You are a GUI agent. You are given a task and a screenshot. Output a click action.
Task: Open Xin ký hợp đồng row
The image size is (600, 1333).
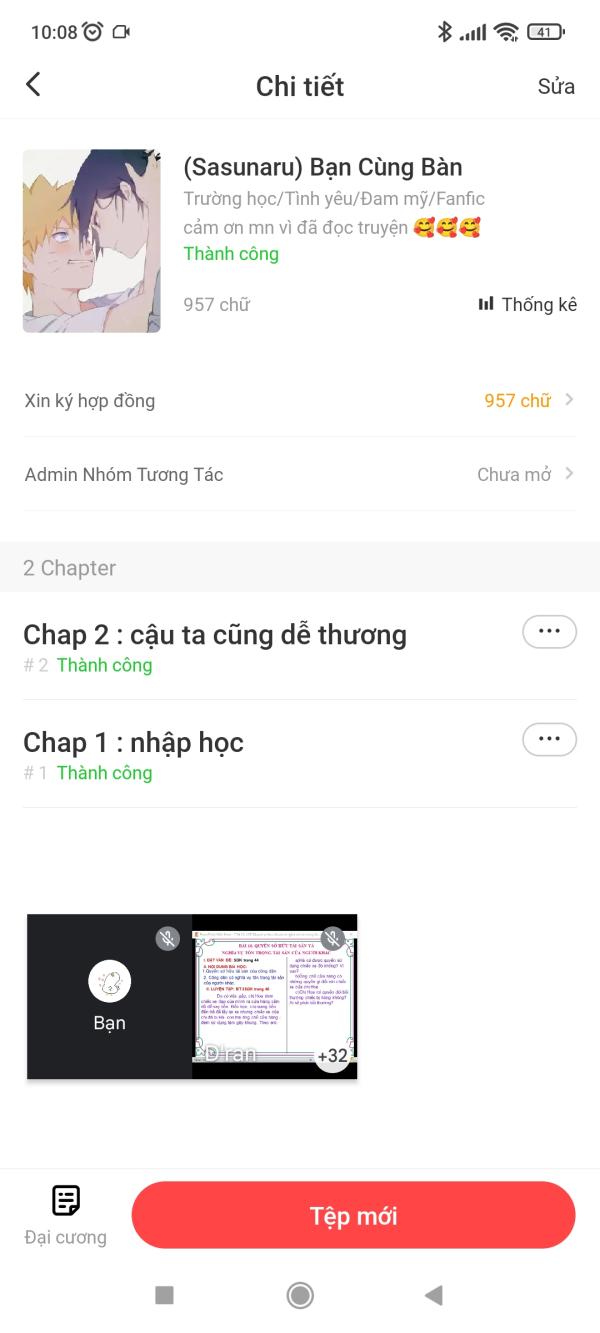pyautogui.click(x=300, y=400)
